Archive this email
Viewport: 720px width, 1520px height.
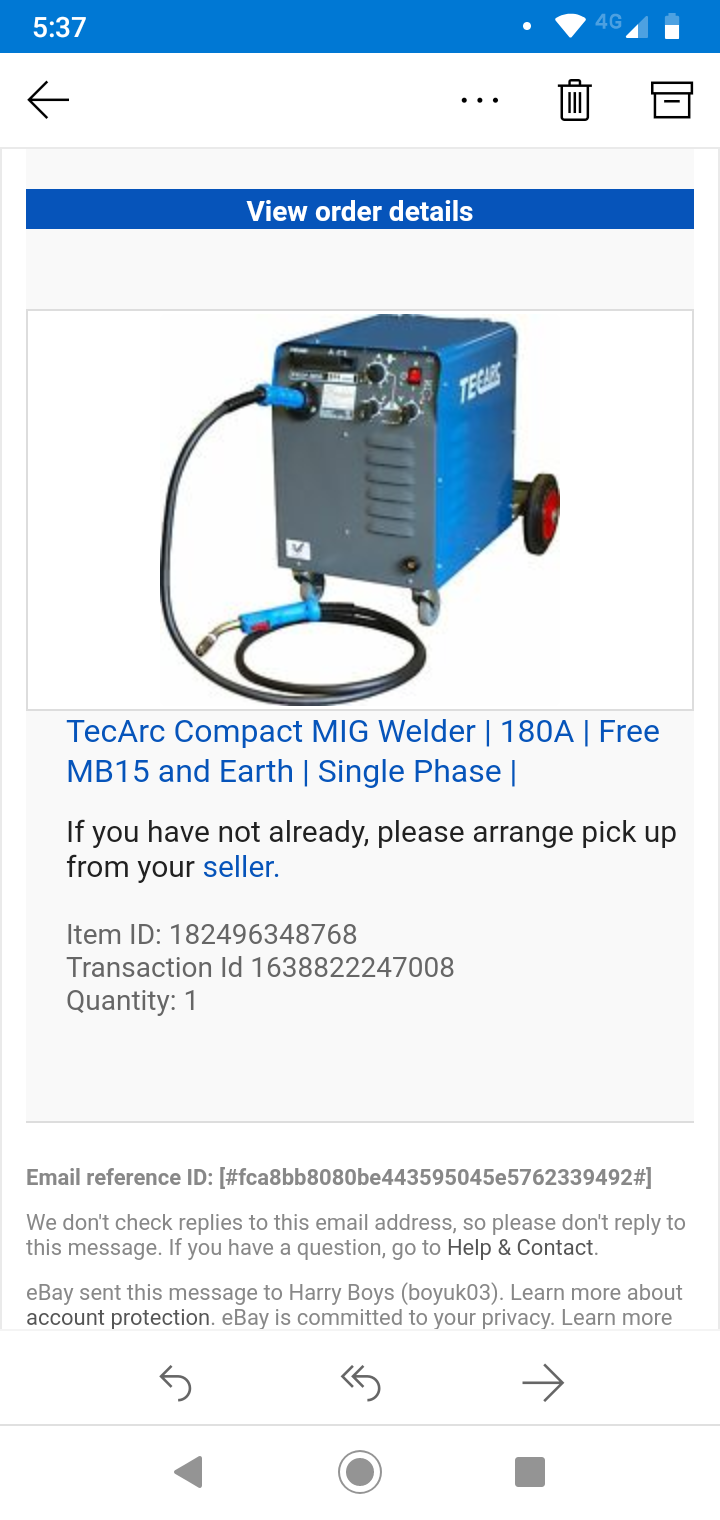[x=671, y=100]
